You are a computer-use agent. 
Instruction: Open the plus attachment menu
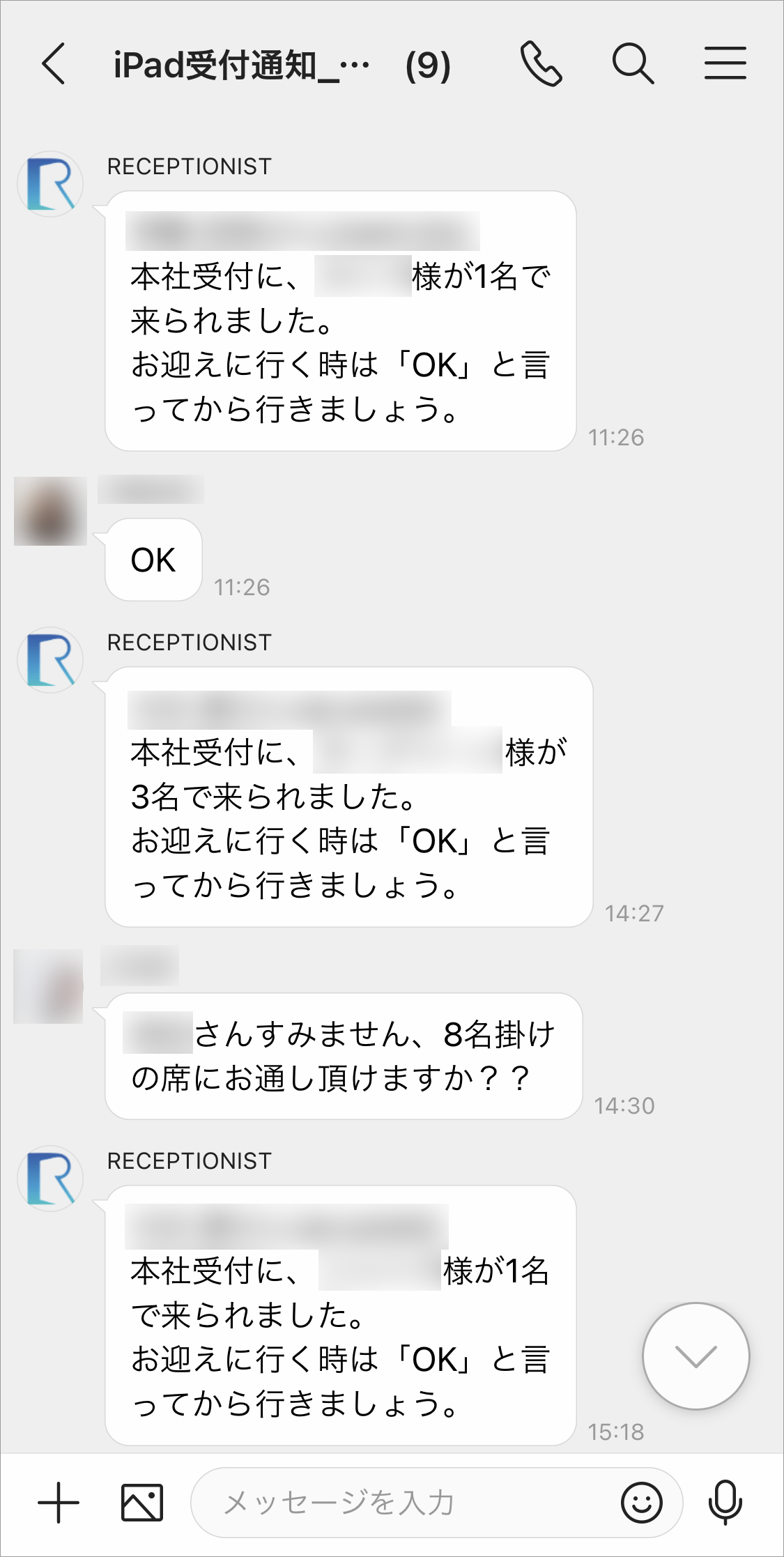(59, 1503)
